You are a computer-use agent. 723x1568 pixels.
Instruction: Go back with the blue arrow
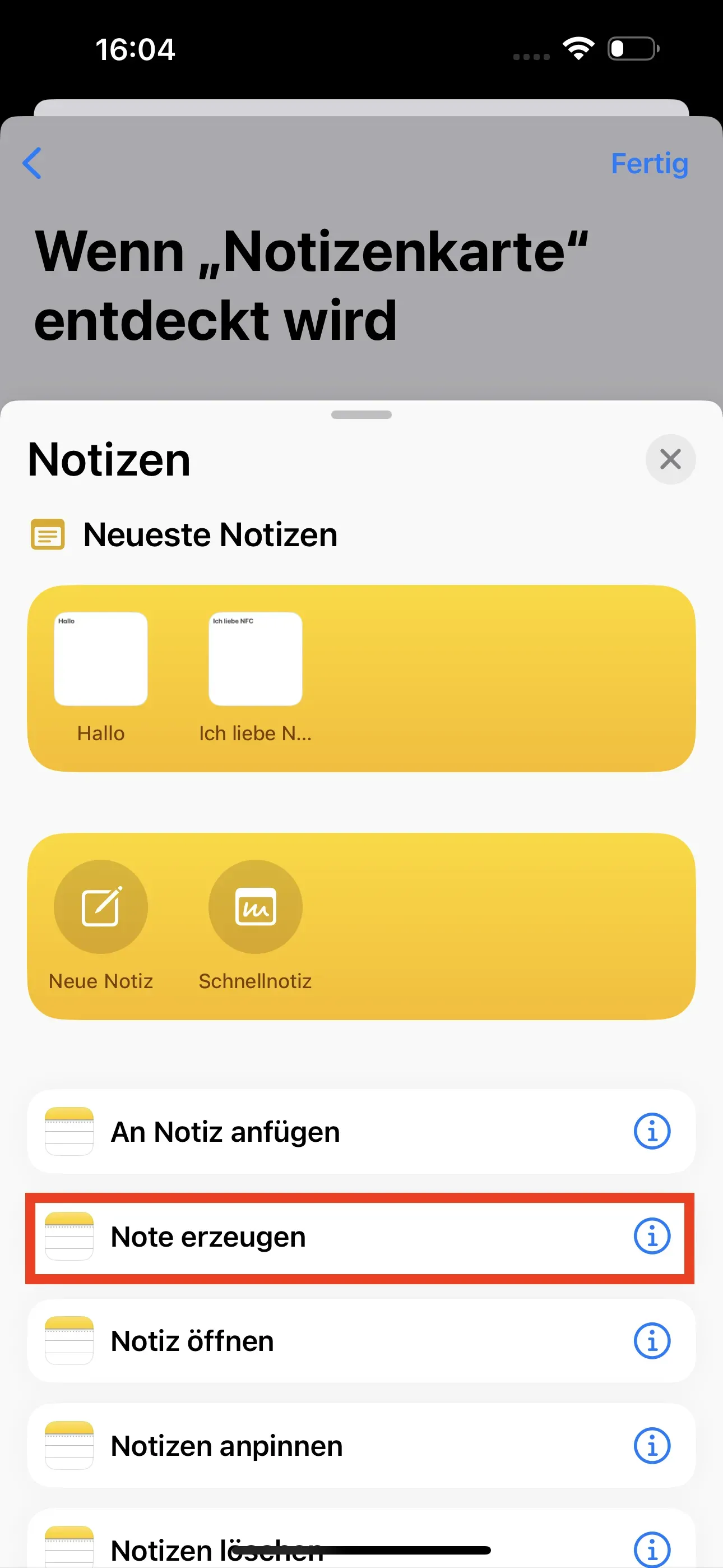[31, 163]
